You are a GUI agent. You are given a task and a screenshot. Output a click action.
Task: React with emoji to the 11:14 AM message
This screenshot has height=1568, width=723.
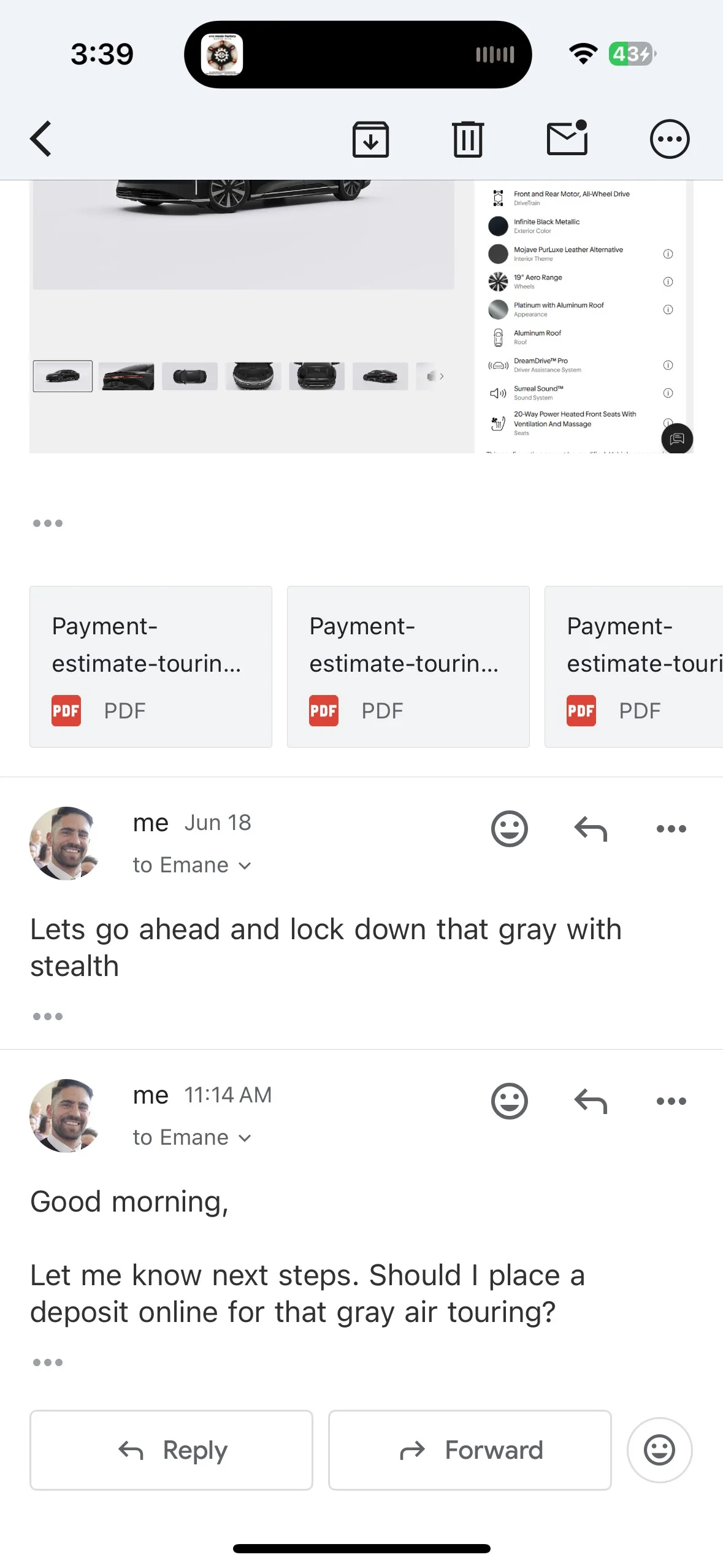coord(509,1101)
